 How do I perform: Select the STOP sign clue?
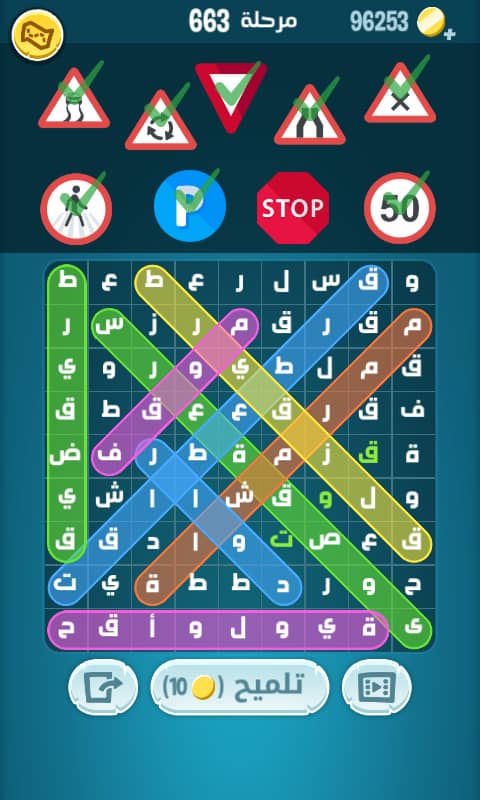(x=293, y=208)
